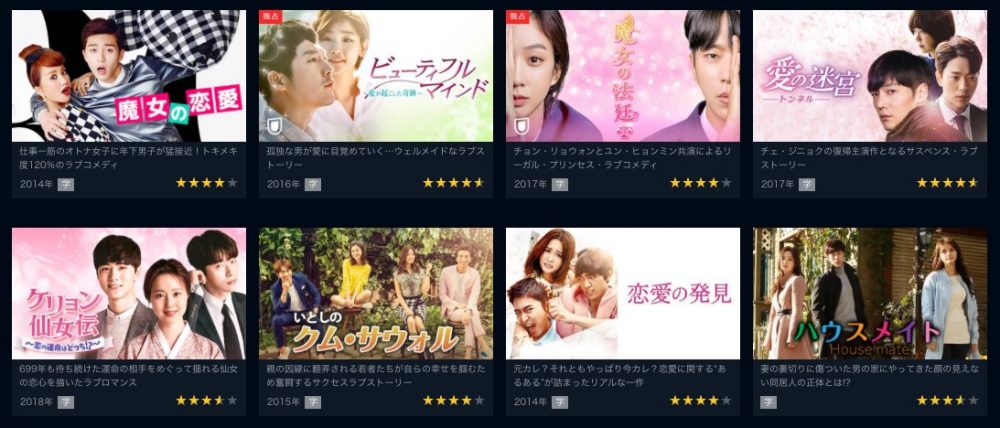Screen dimensions: 1000x428
Task: View the ケリョン仙女伝 drama details
Action: tap(128, 293)
